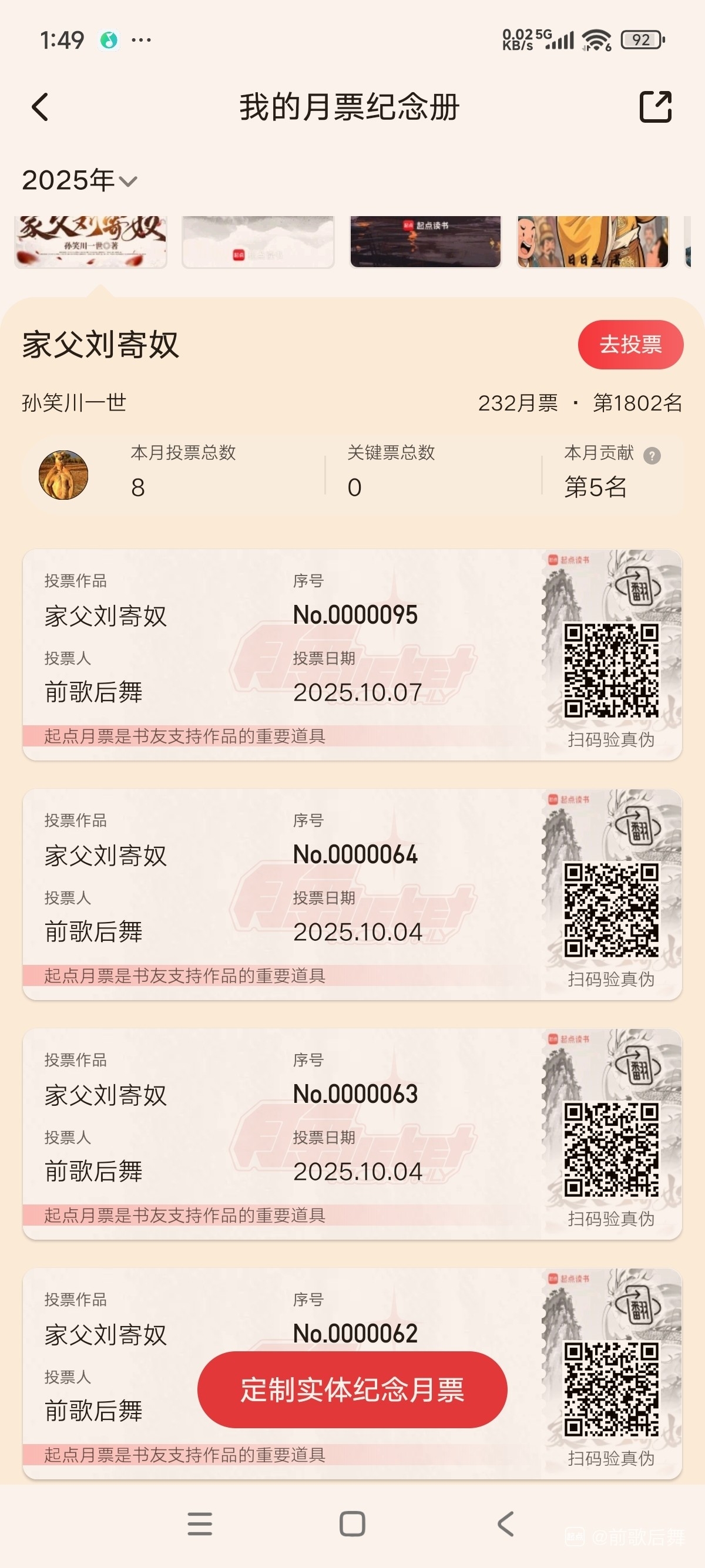Select the cartoon emperor book thumbnail
Viewport: 705px width, 1568px height.
(x=592, y=241)
